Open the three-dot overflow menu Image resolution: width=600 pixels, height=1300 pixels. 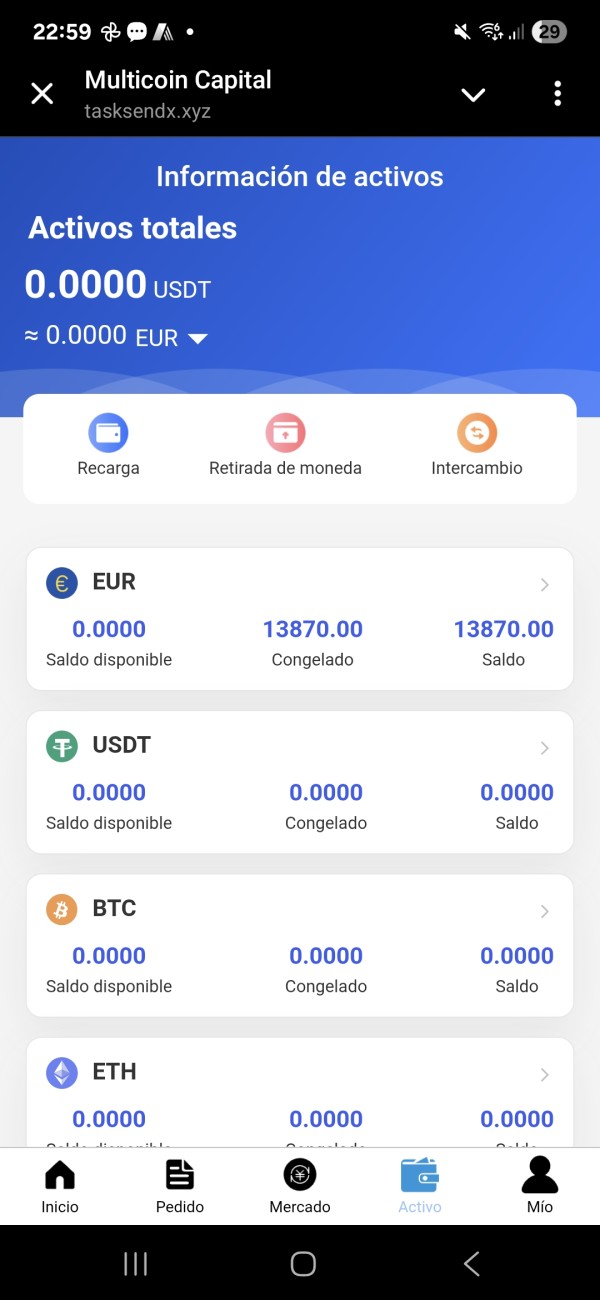point(557,94)
